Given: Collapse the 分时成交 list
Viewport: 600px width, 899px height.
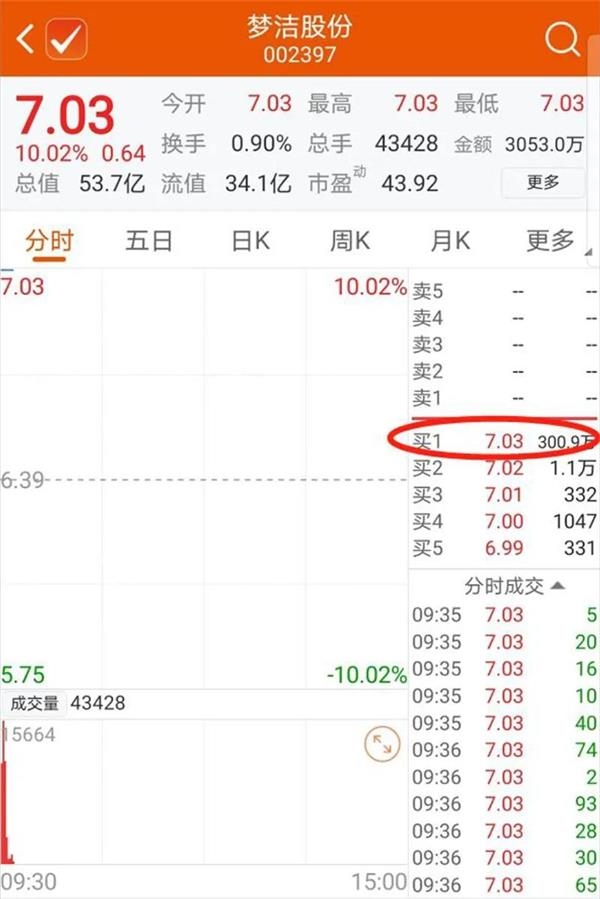Looking at the screenshot, I should click(557, 586).
